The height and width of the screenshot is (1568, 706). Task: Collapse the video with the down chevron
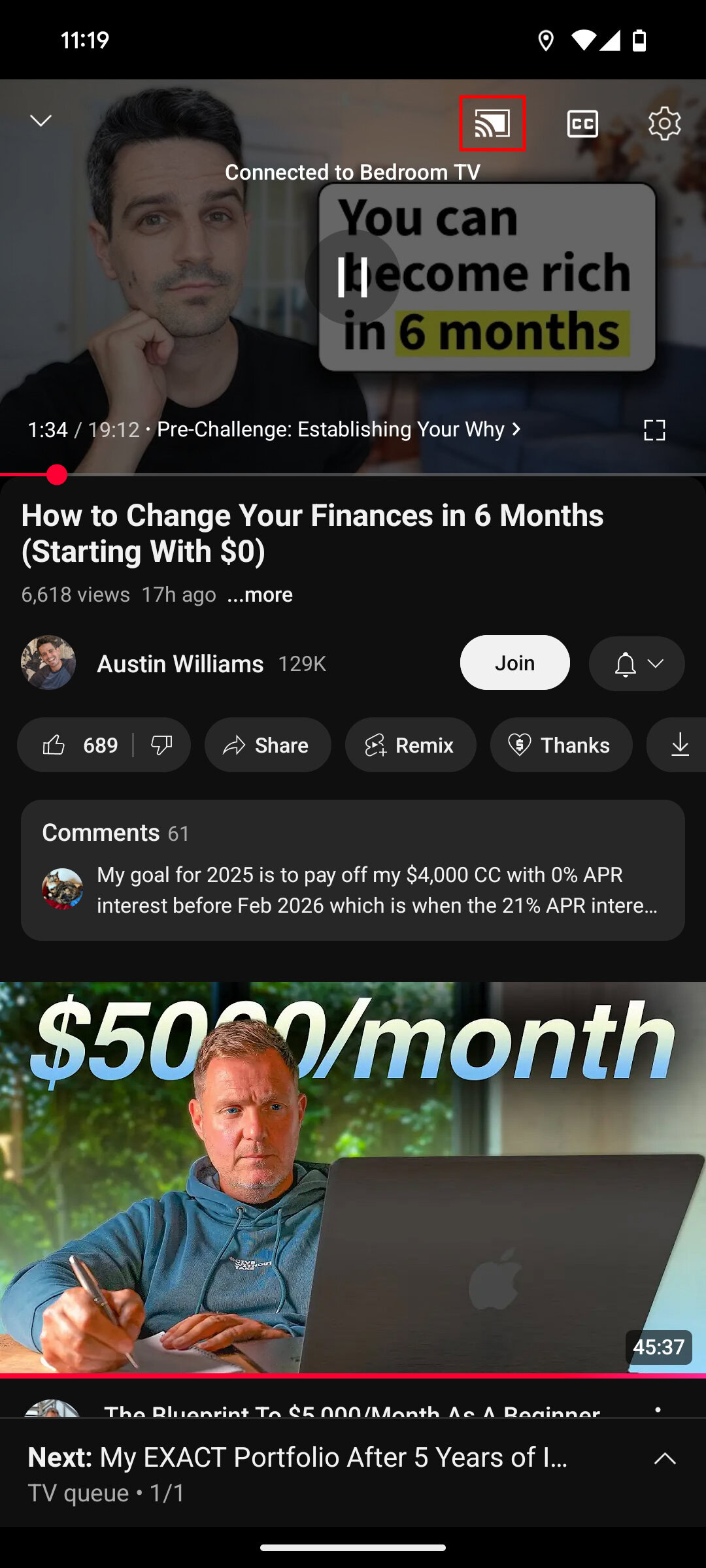click(41, 120)
